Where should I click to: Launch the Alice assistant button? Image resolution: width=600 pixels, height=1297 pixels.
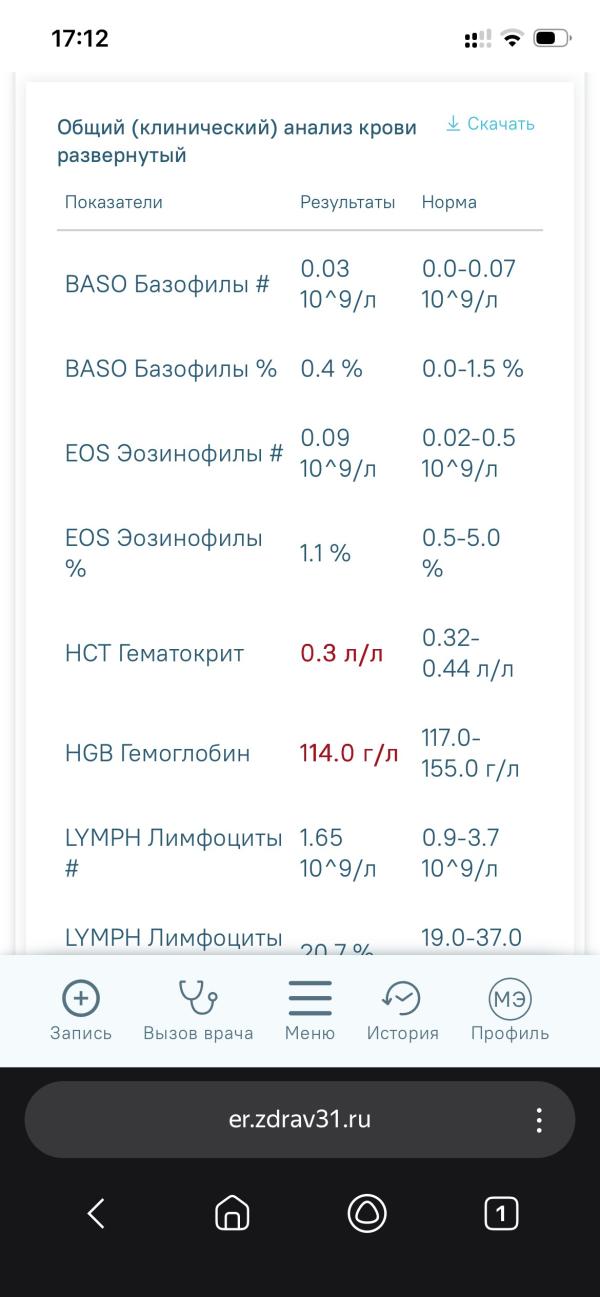pyautogui.click(x=367, y=1214)
